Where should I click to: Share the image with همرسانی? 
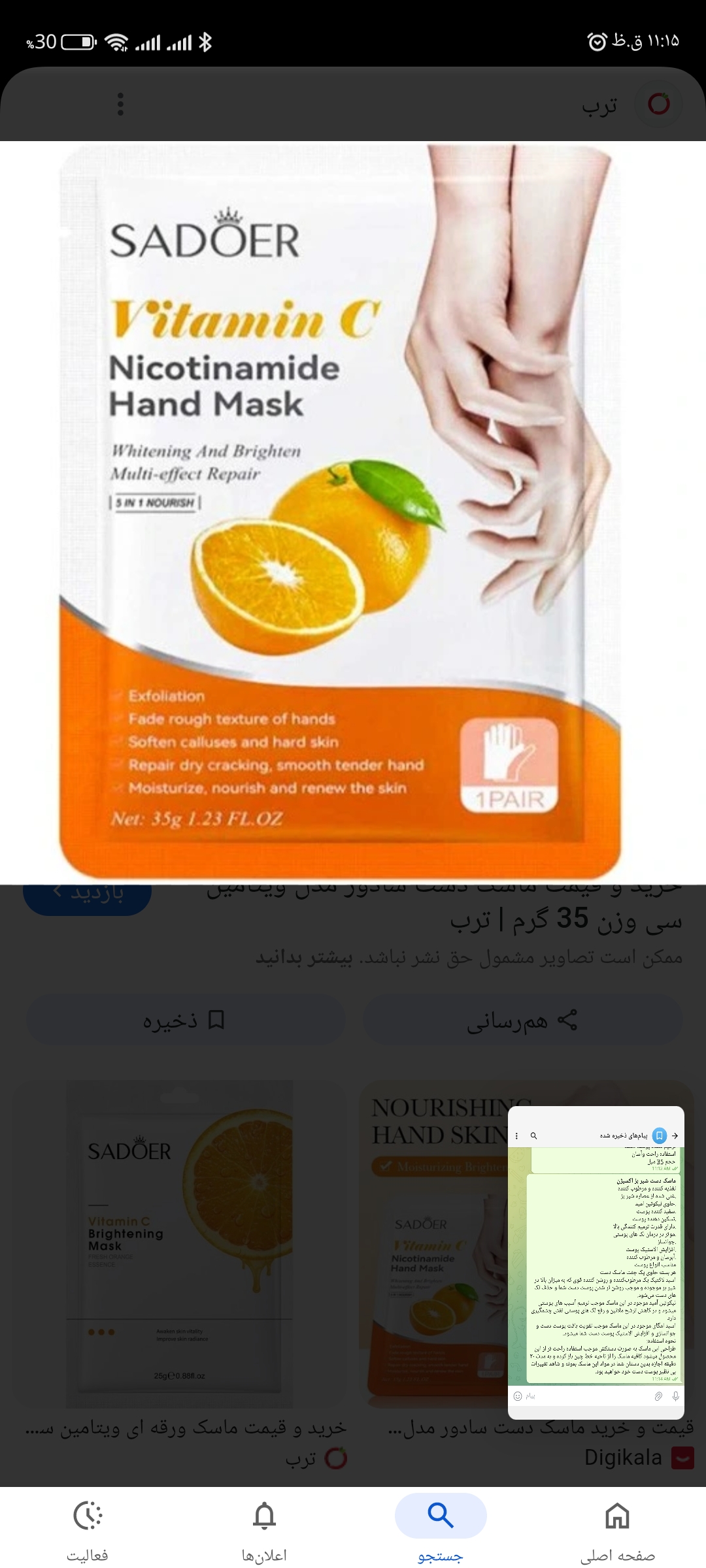pyautogui.click(x=522, y=1021)
